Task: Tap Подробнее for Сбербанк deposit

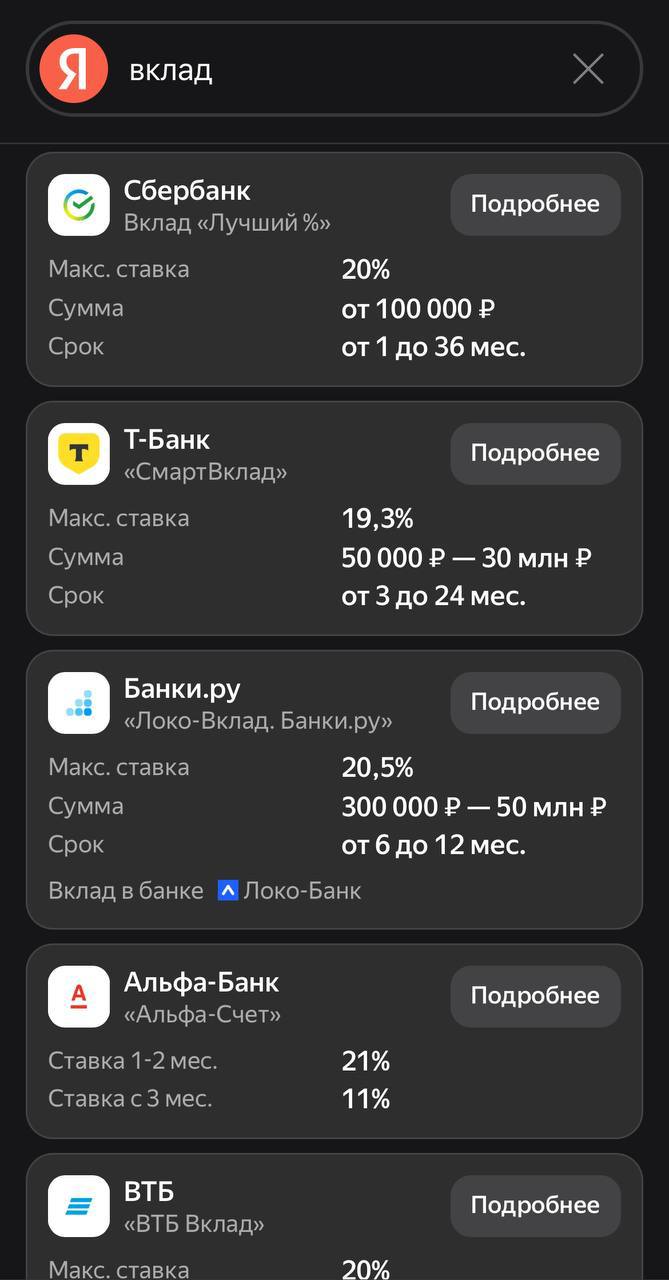Action: [535, 204]
